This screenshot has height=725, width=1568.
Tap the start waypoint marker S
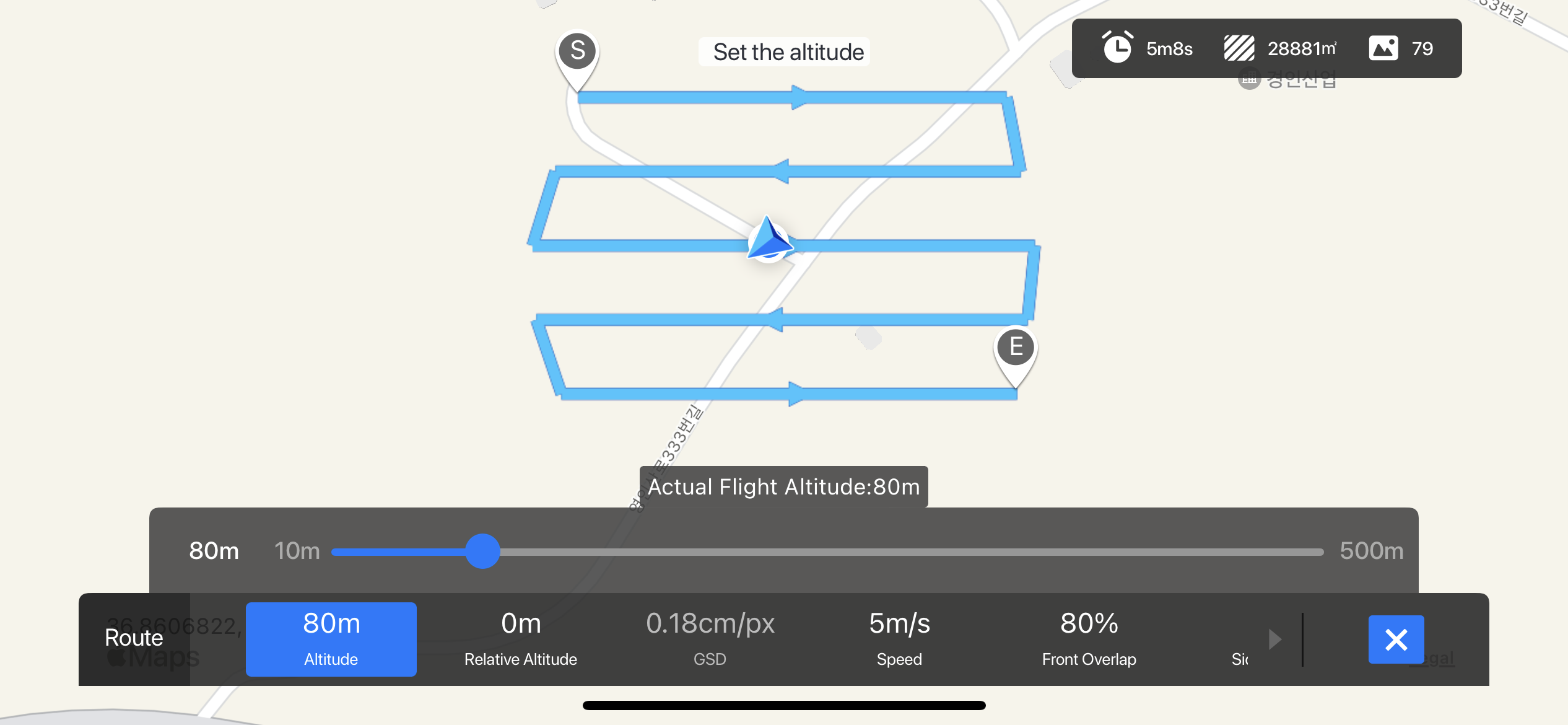[577, 52]
